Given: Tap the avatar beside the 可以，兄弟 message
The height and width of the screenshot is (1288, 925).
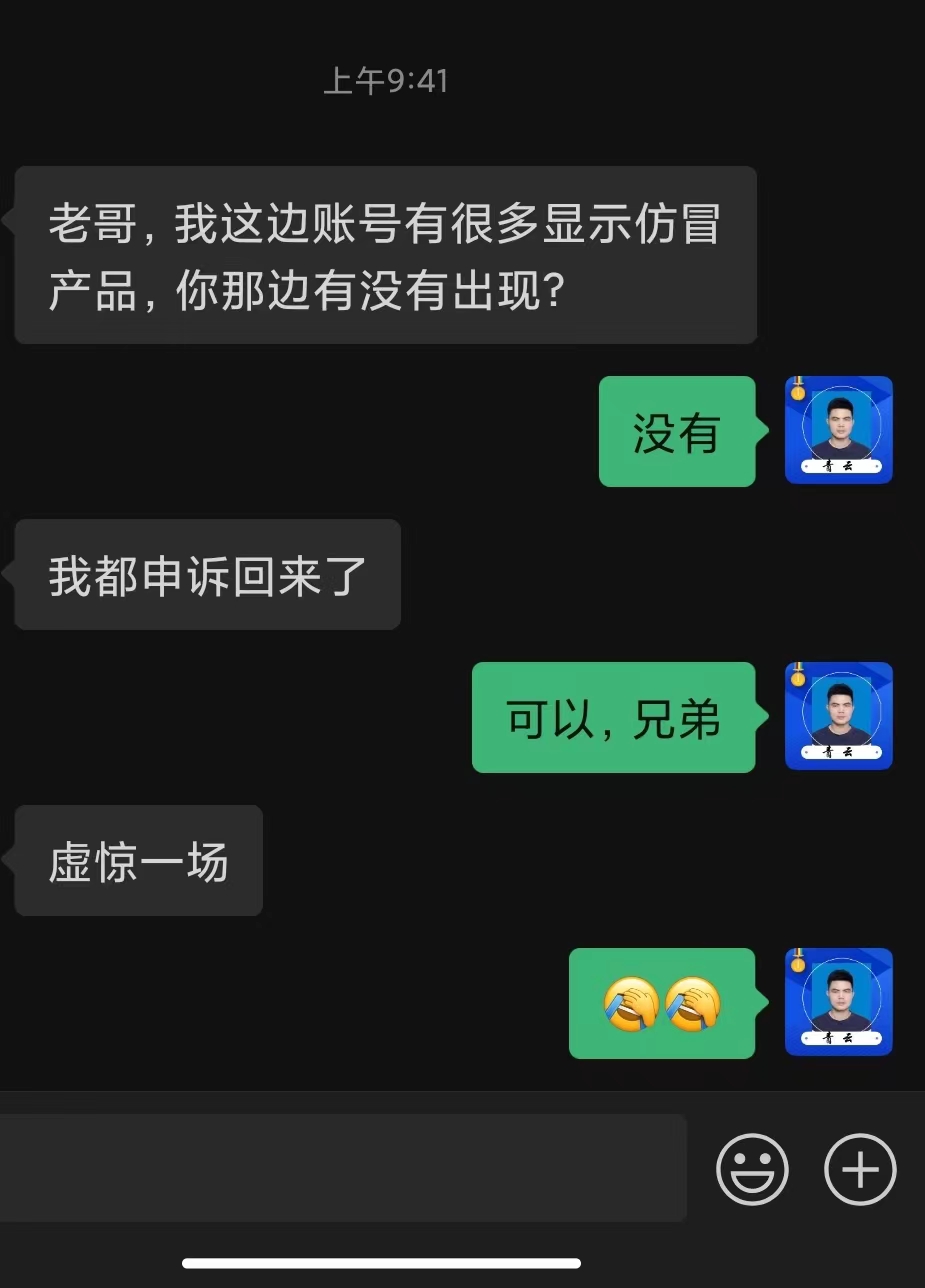Looking at the screenshot, I should click(x=838, y=716).
